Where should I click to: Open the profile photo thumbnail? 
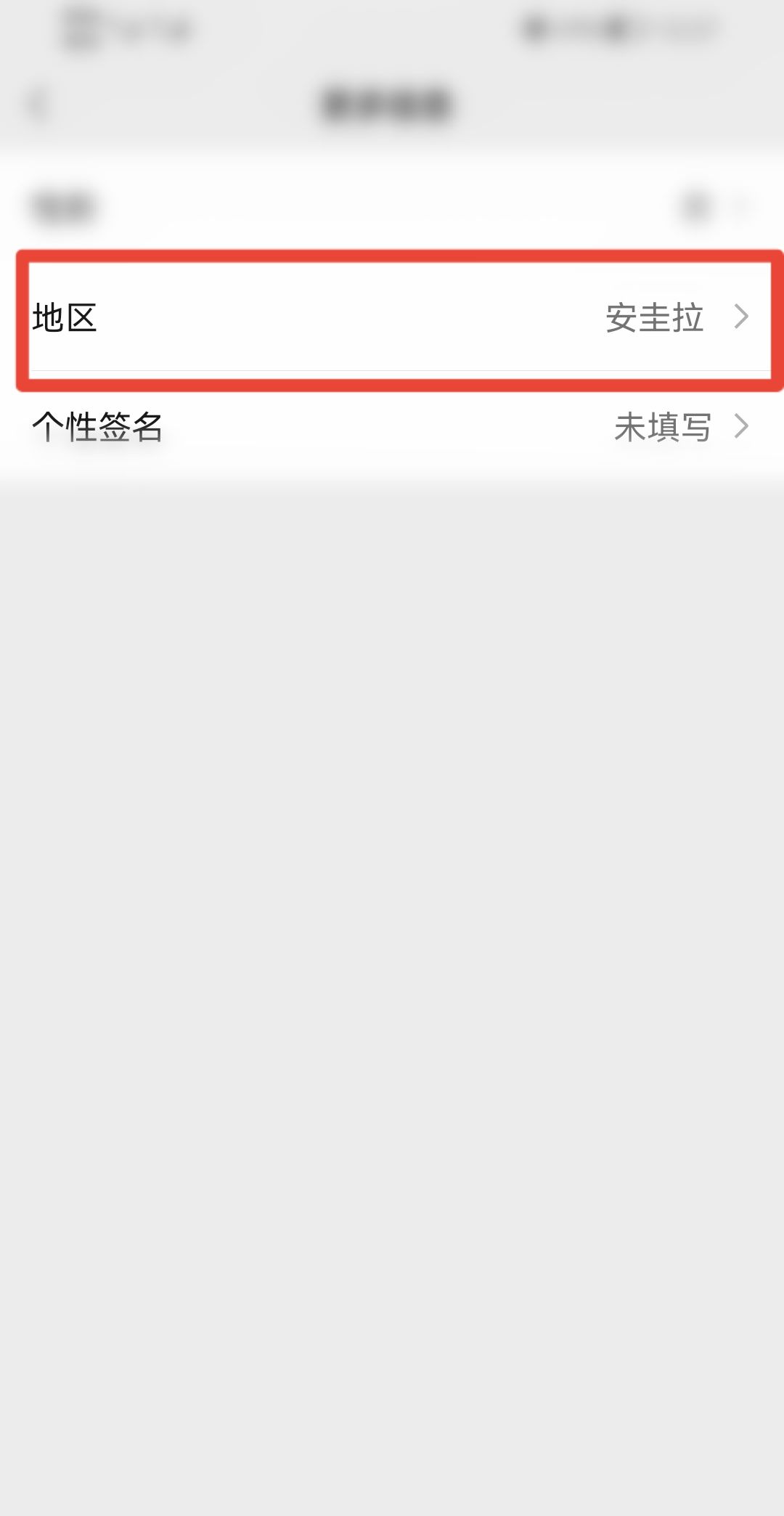point(693,207)
